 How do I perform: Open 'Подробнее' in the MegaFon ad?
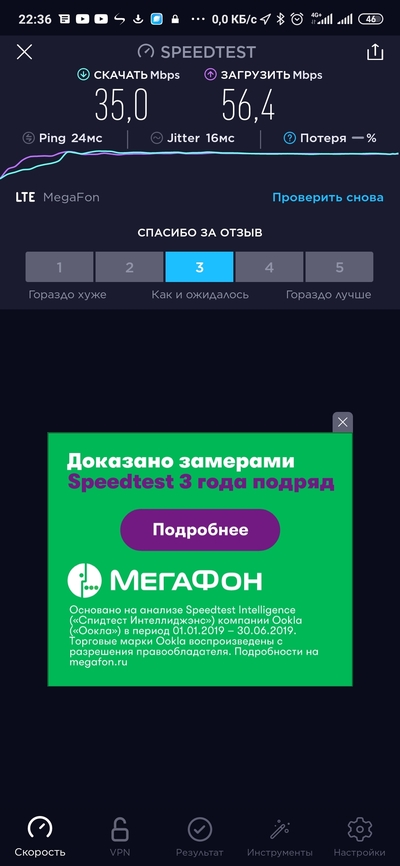click(200, 530)
